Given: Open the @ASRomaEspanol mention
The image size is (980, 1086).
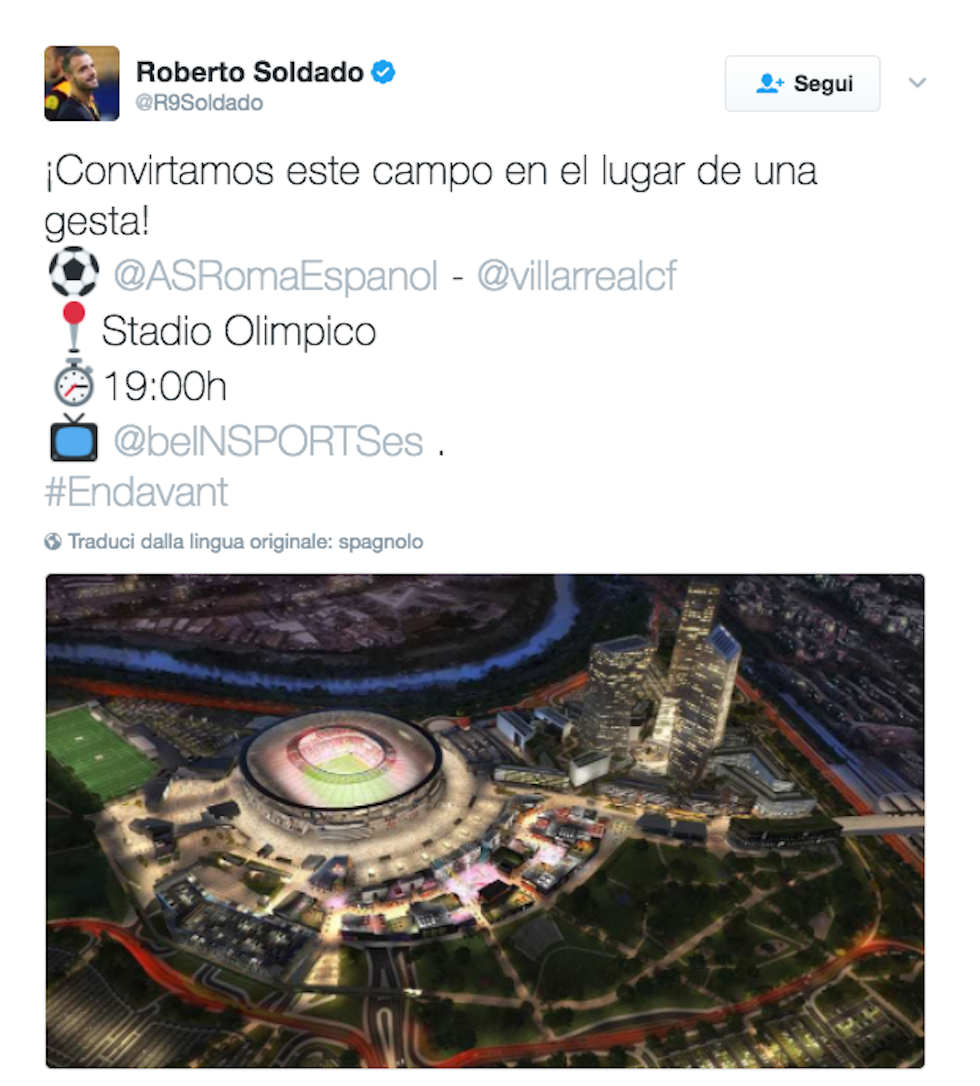Looking at the screenshot, I should (x=276, y=276).
